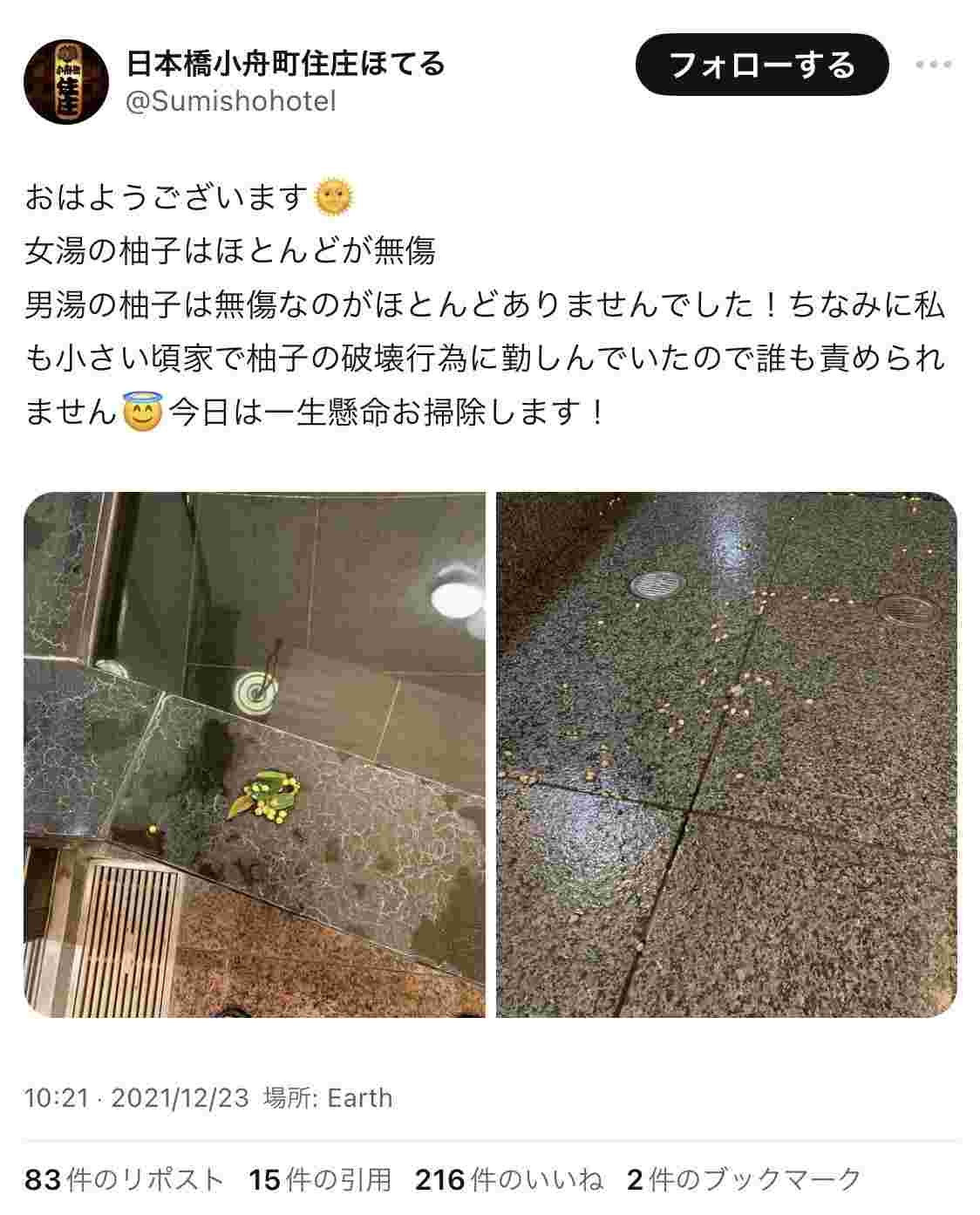
Task: Tap the フォローする button
Action: click(x=761, y=65)
